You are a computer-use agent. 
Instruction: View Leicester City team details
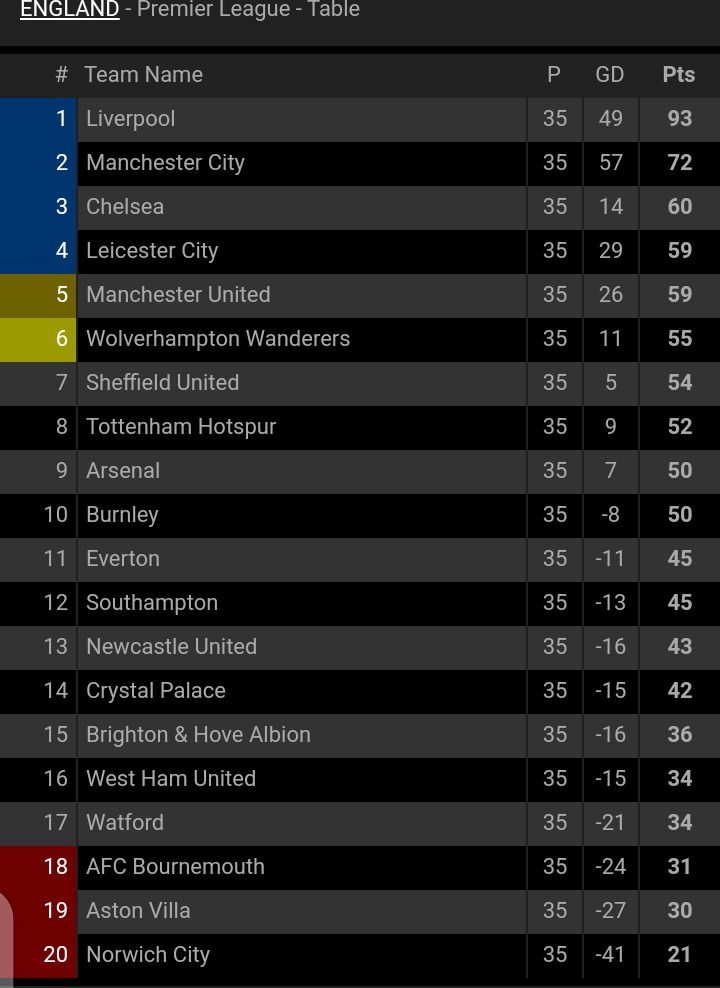coord(152,251)
